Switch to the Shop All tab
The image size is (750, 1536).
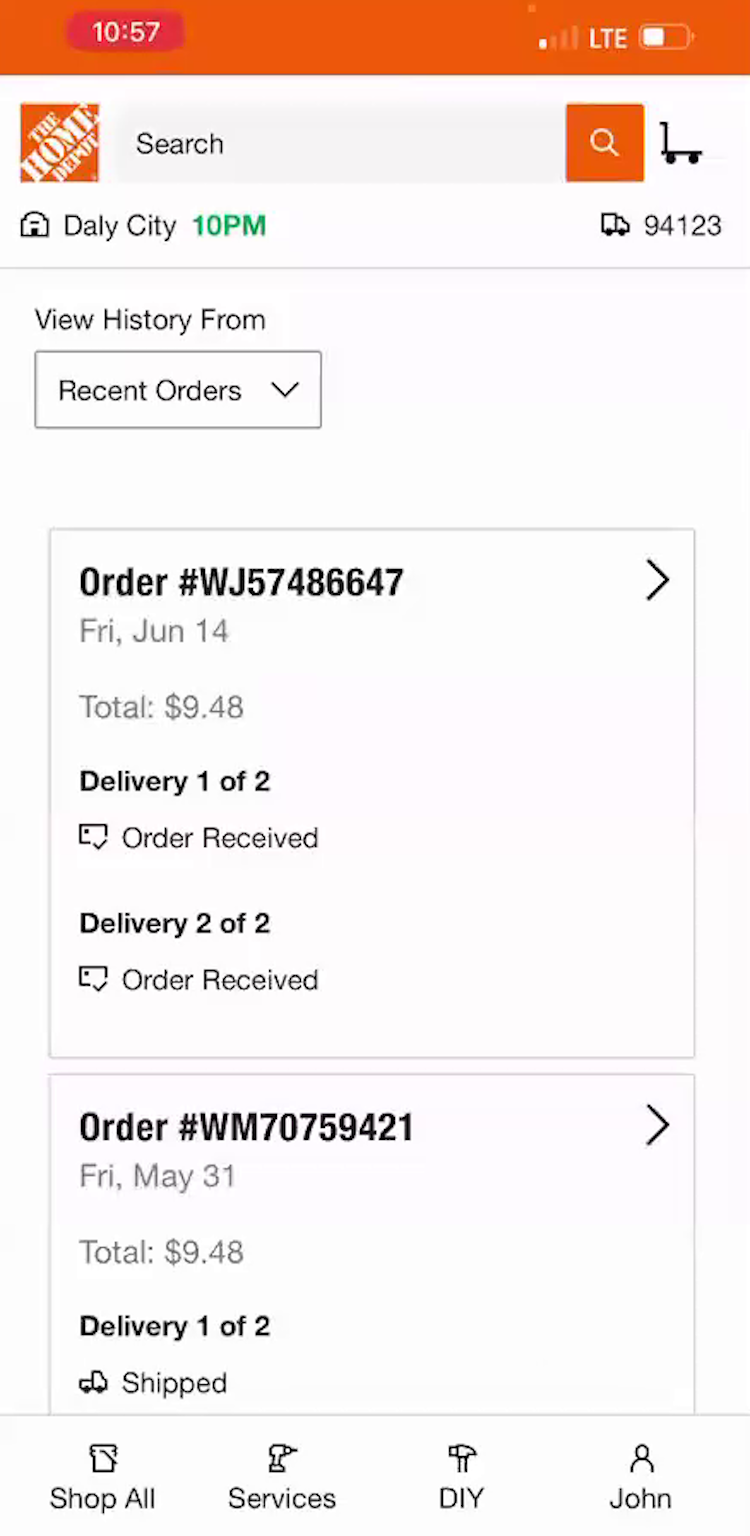coord(102,1477)
